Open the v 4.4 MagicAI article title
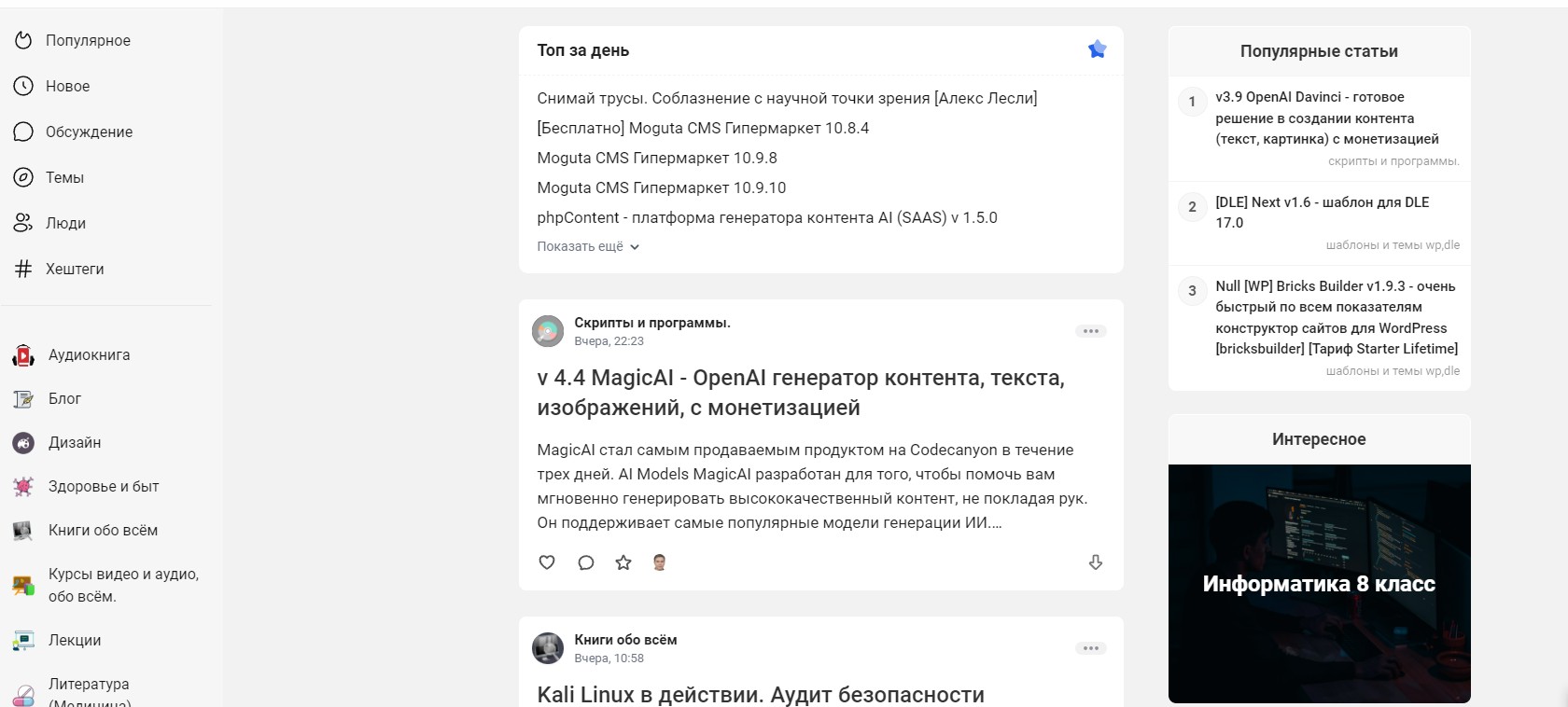1568x707 pixels. 800,392
